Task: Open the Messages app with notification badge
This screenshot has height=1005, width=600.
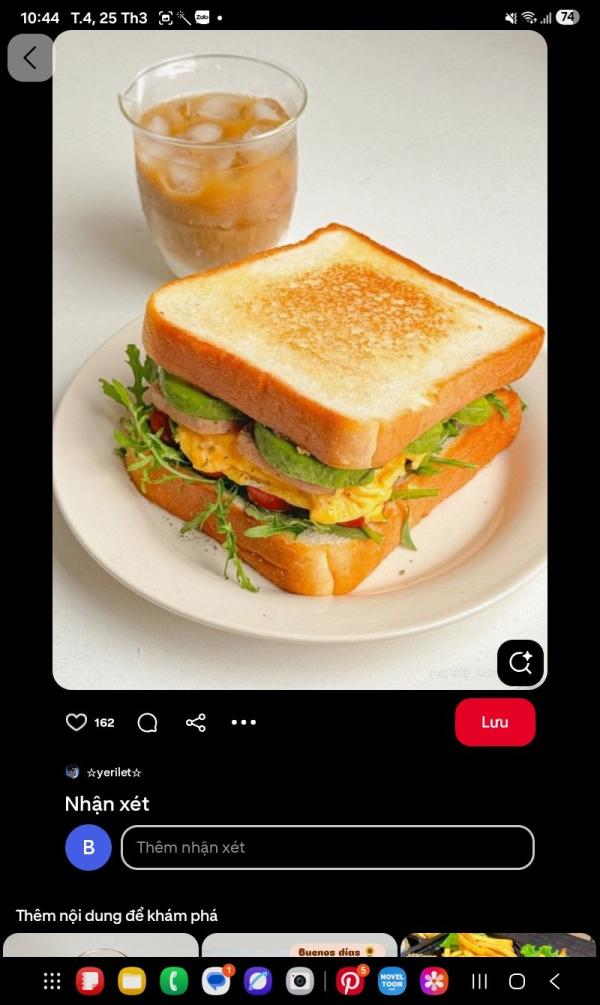Action: (216, 981)
